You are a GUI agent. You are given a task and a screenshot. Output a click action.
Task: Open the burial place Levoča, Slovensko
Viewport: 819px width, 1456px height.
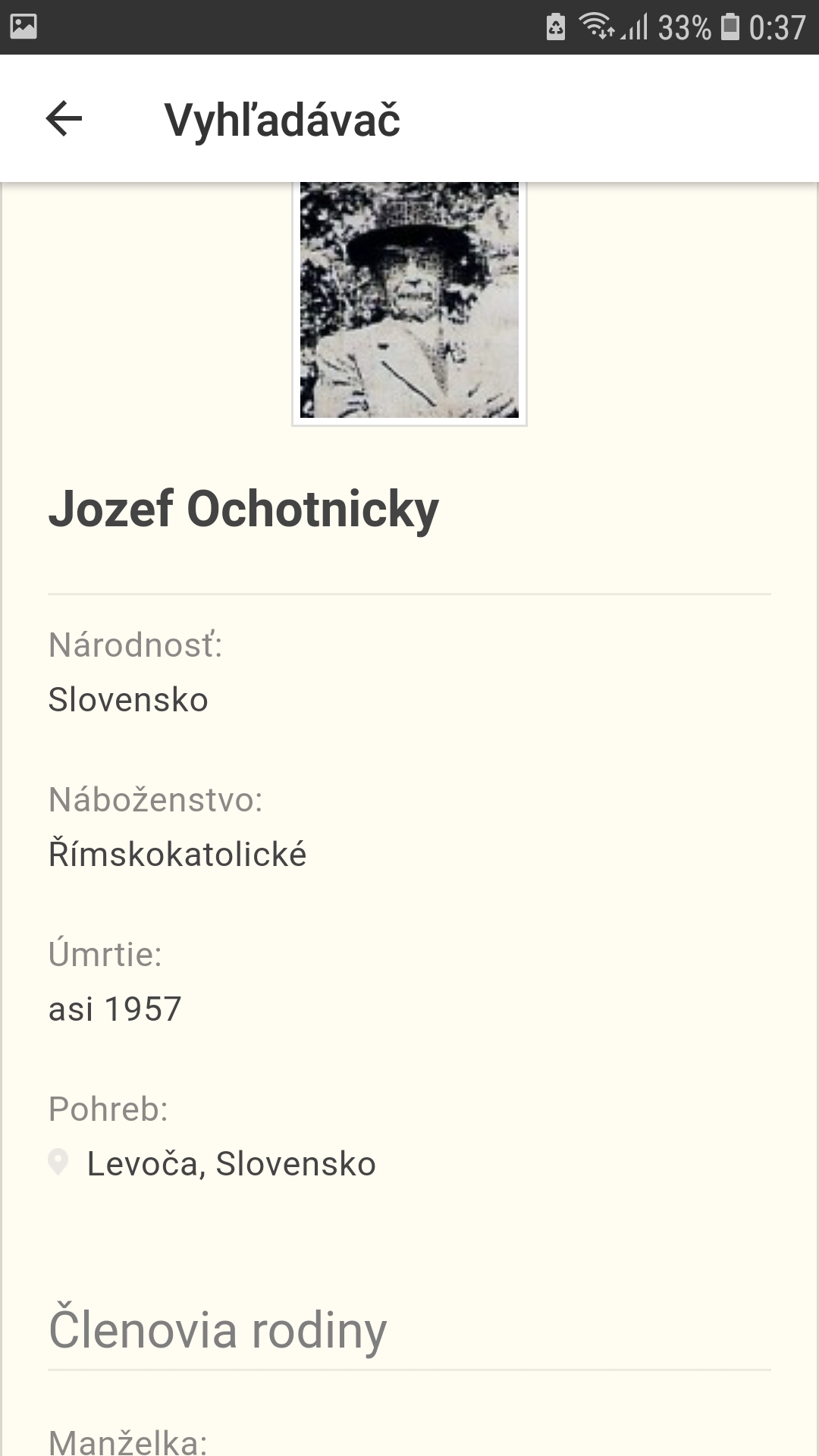[231, 1164]
